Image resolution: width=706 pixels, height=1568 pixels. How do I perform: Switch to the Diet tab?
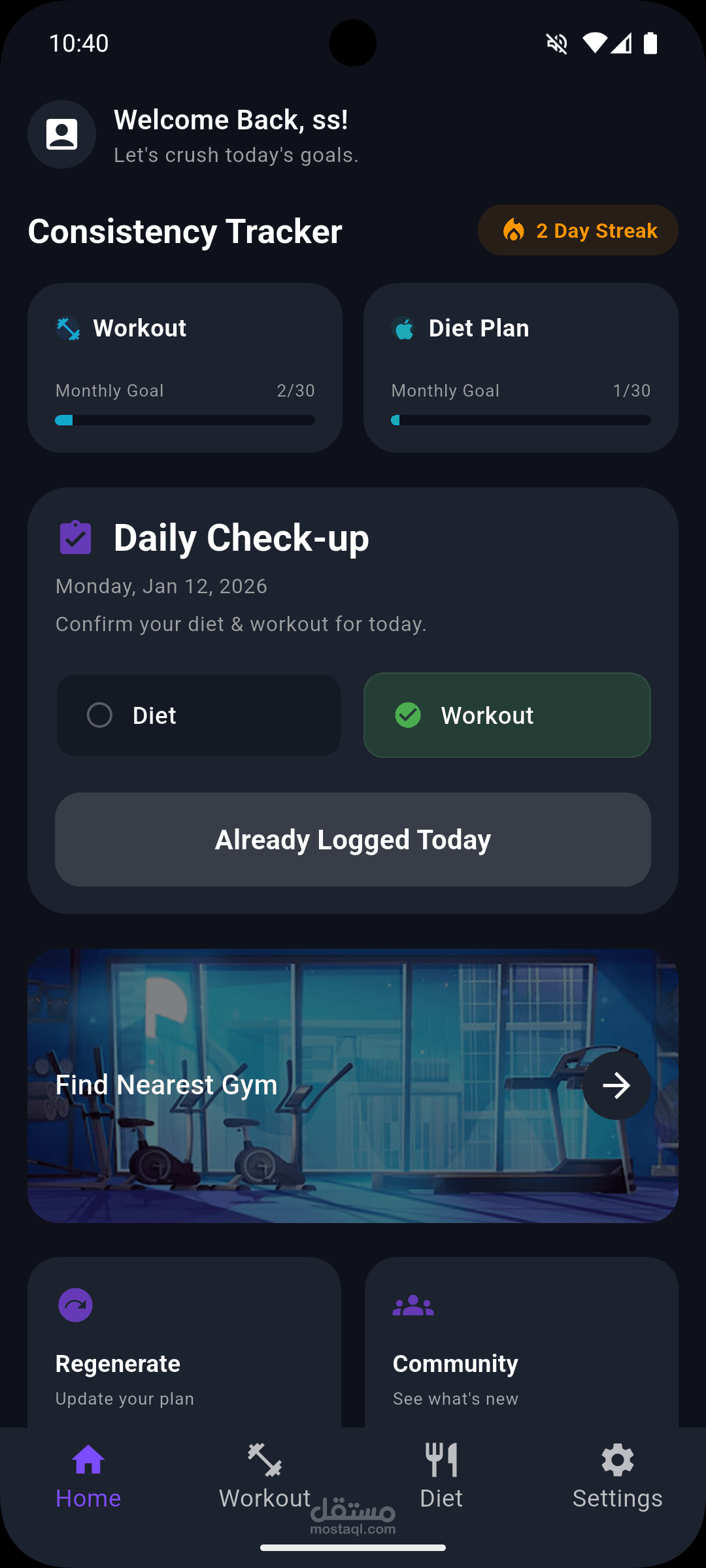441,1477
